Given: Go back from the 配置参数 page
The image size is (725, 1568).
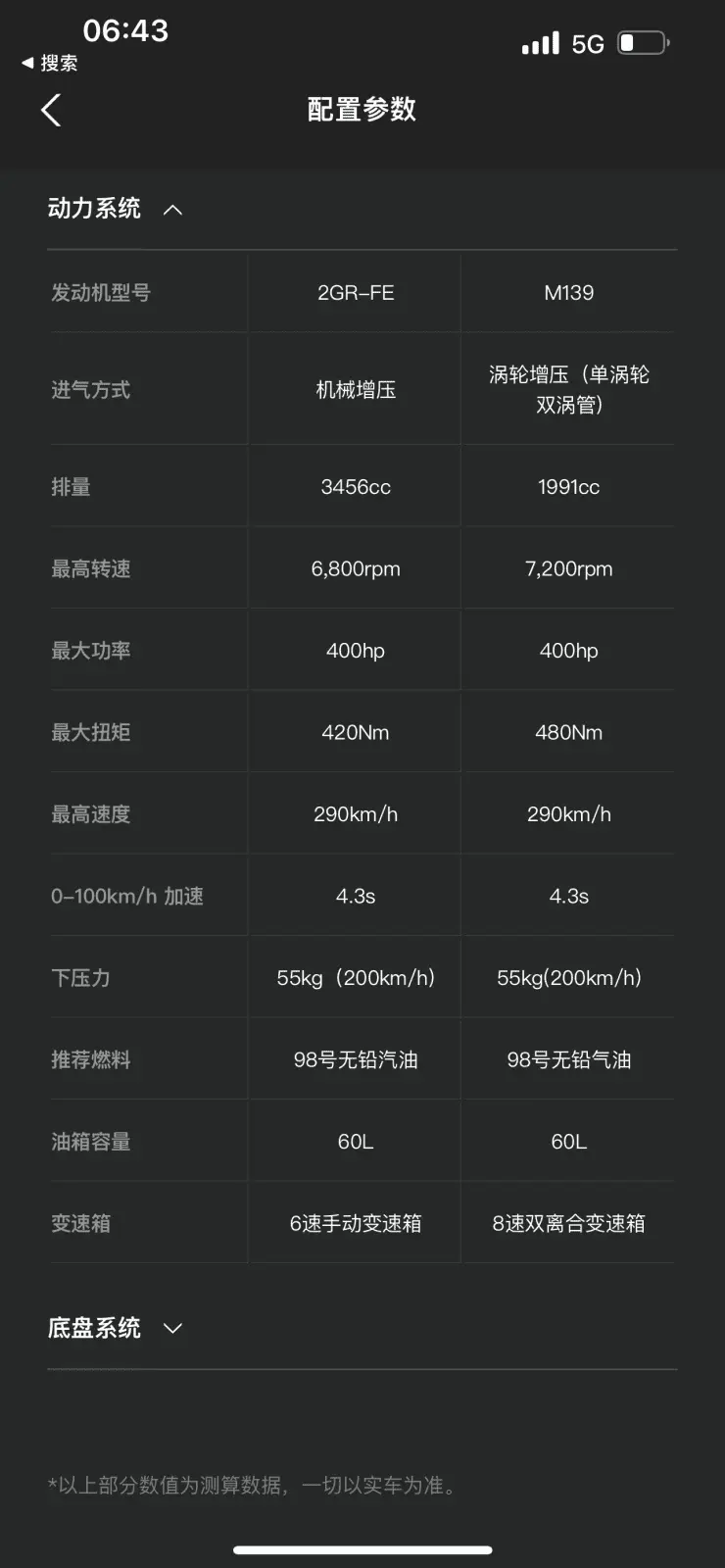Looking at the screenshot, I should click(x=51, y=110).
